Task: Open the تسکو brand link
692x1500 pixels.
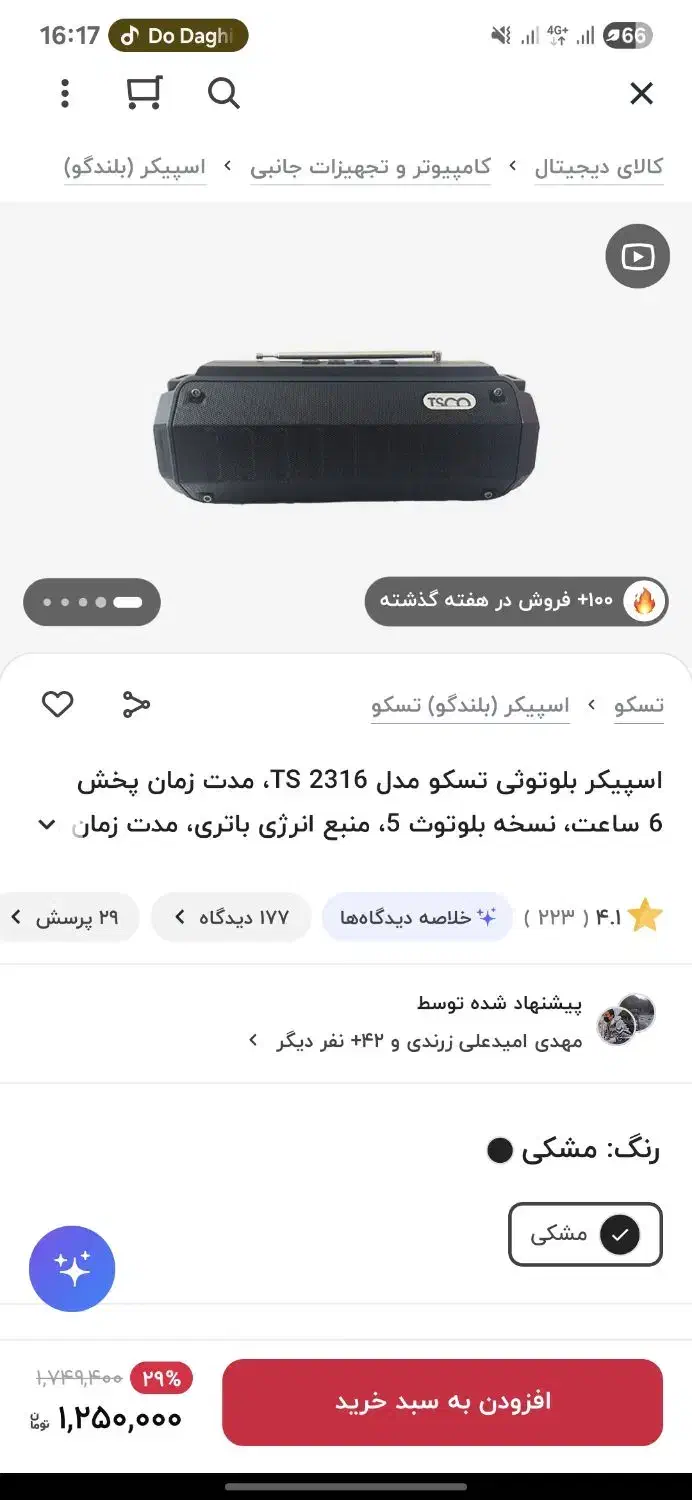Action: (x=639, y=705)
